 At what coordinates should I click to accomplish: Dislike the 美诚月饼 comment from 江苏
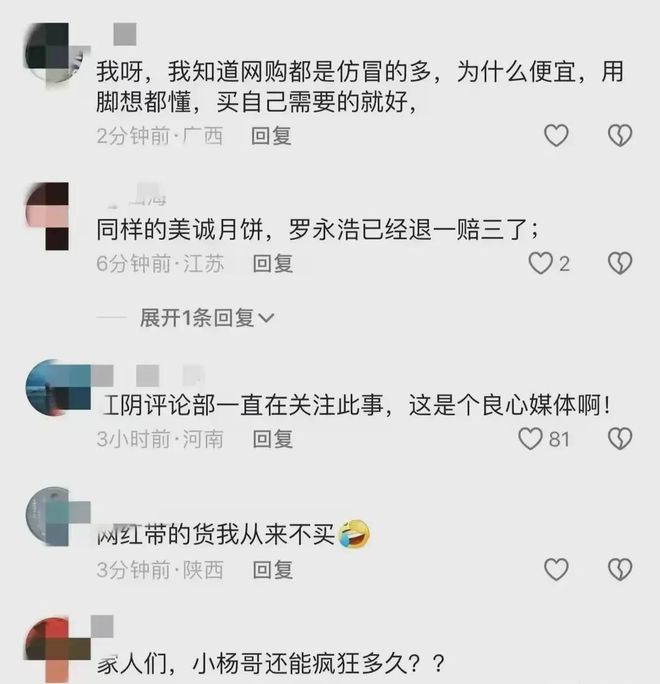621,264
